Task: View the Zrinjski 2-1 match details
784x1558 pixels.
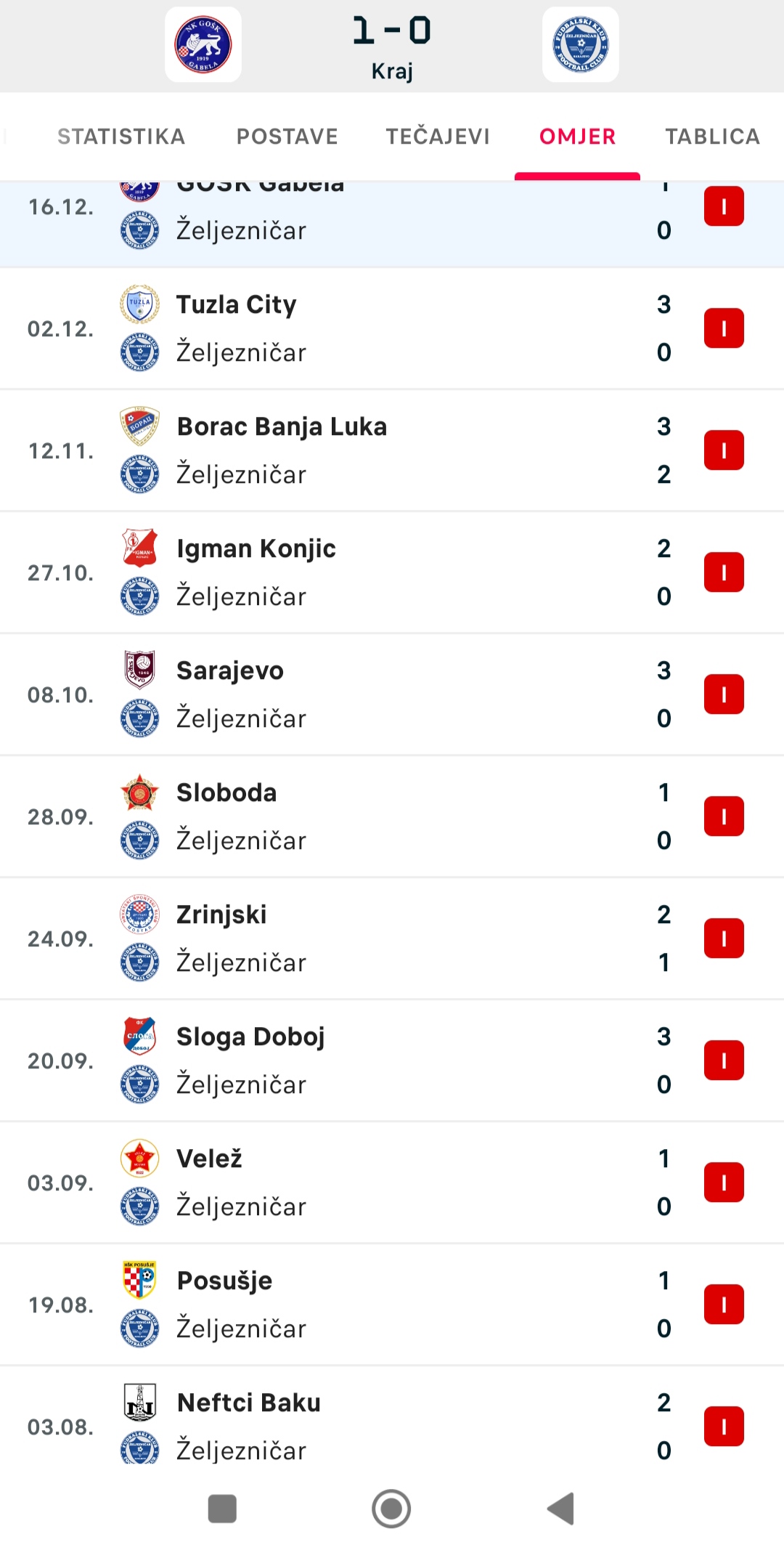Action: [x=392, y=939]
